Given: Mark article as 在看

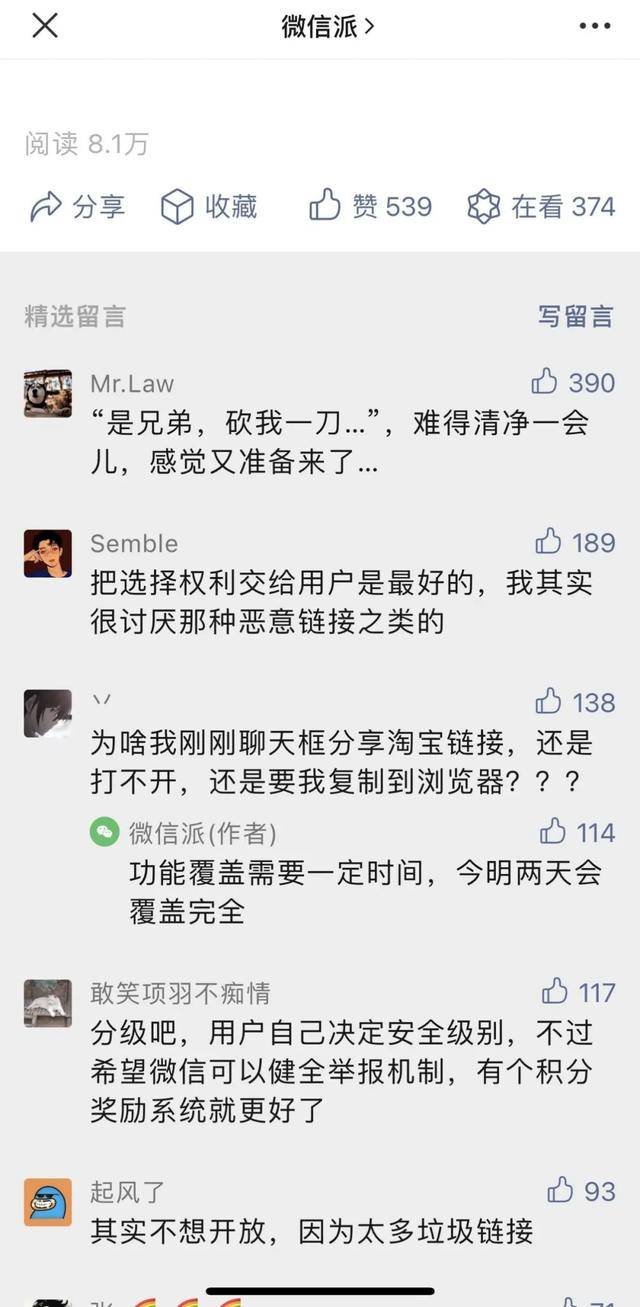Looking at the screenshot, I should point(541,207).
